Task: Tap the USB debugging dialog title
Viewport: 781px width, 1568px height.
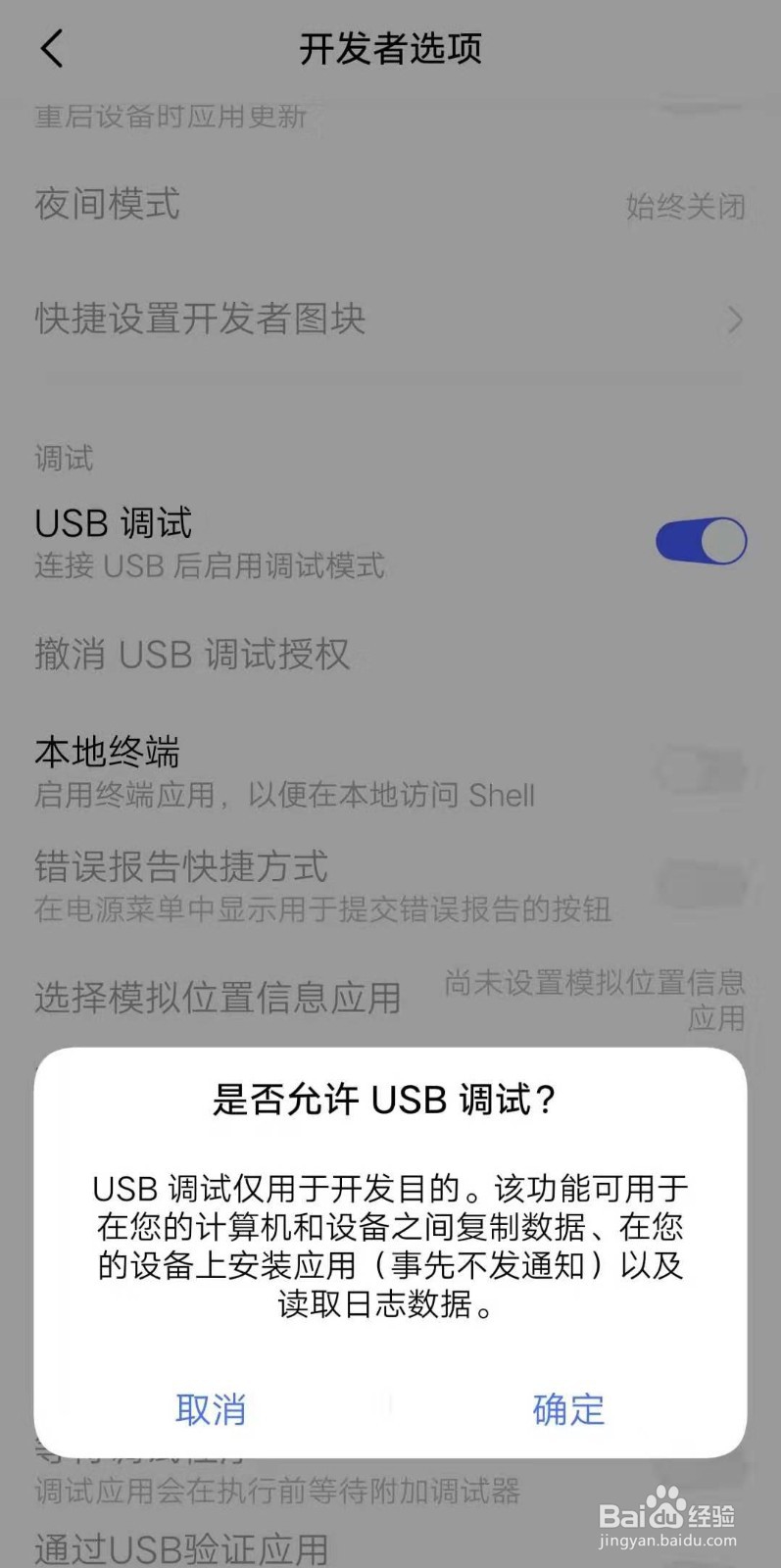Action: [x=390, y=1101]
